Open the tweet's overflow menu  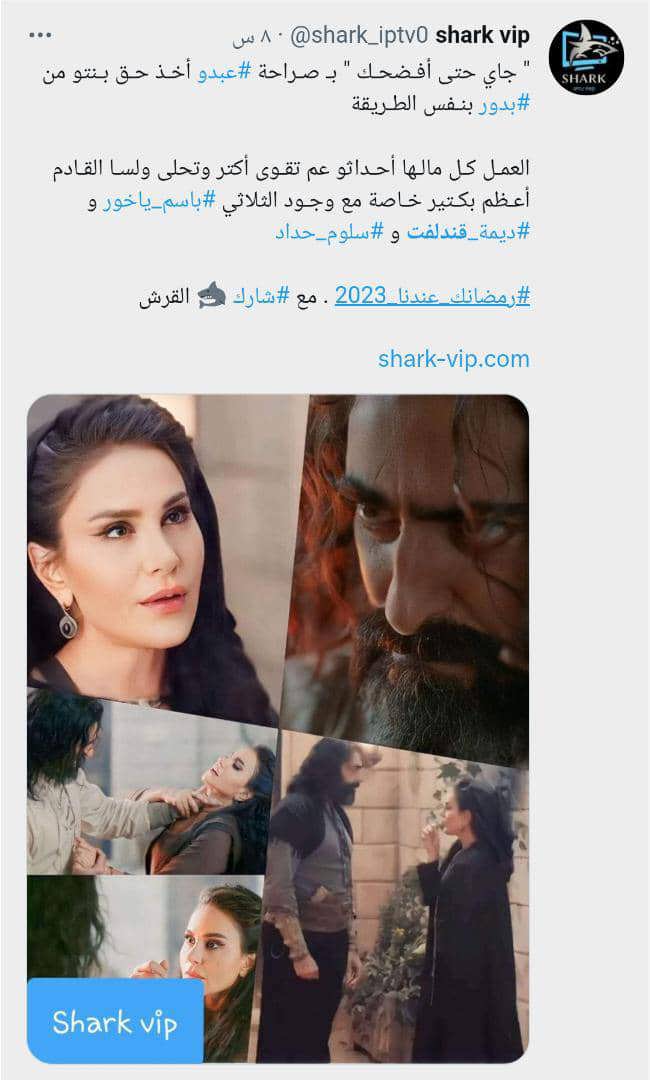(40, 35)
